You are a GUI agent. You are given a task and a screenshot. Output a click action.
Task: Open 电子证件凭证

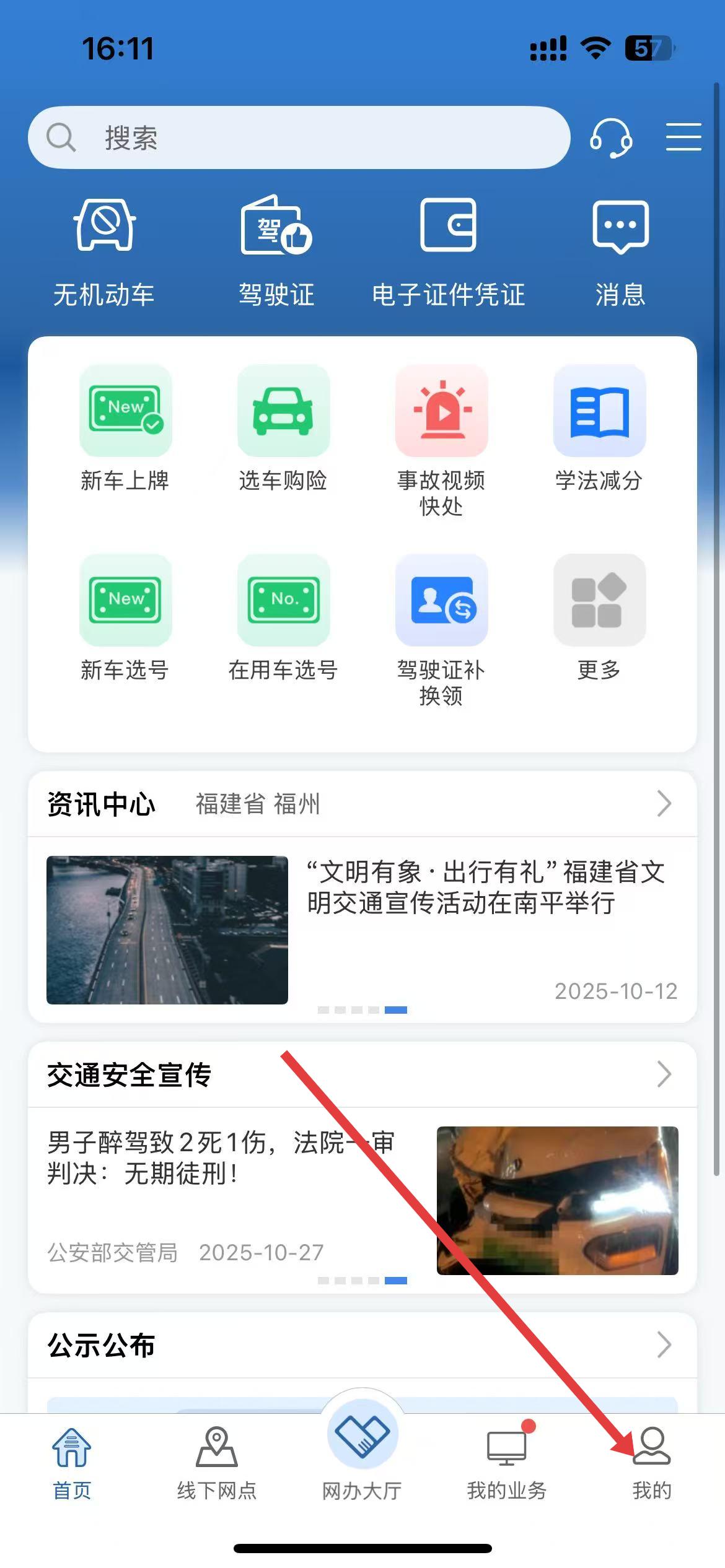coord(448,251)
